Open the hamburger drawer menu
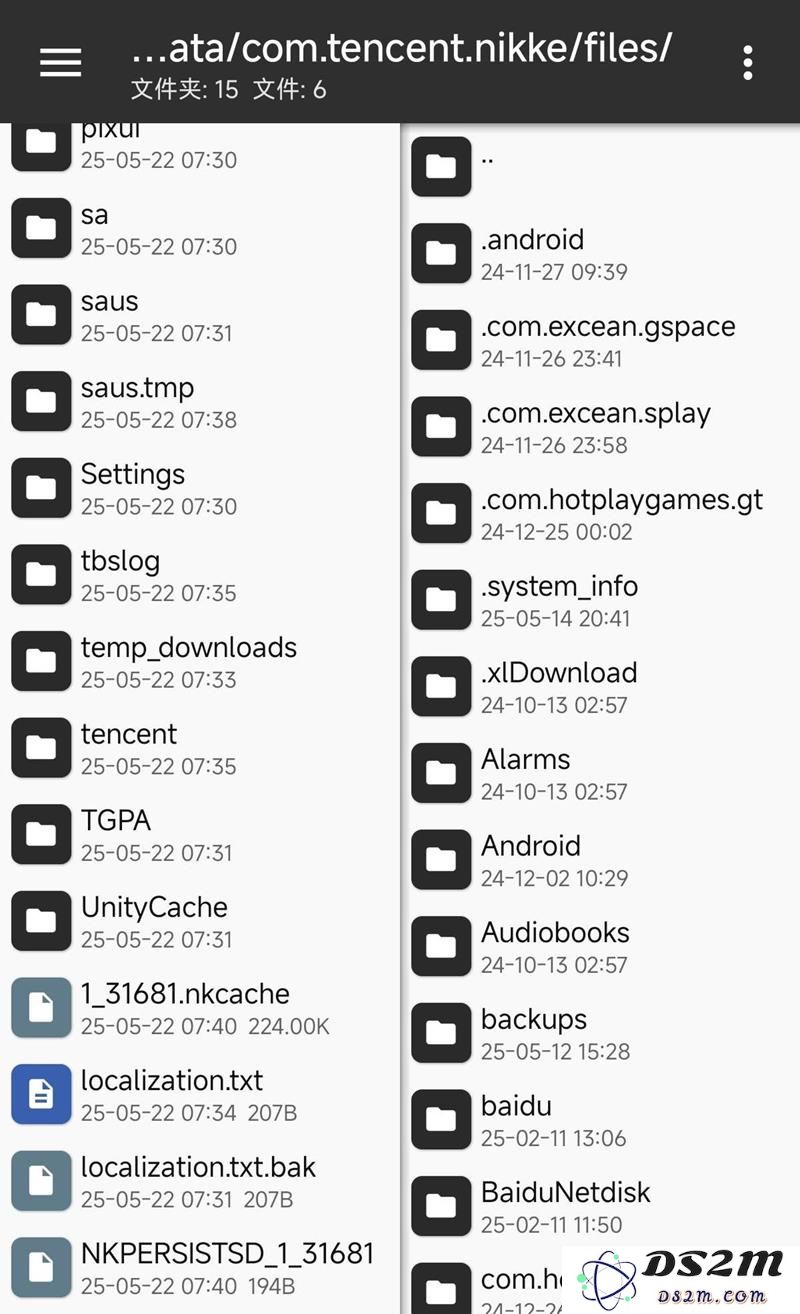 click(60, 62)
